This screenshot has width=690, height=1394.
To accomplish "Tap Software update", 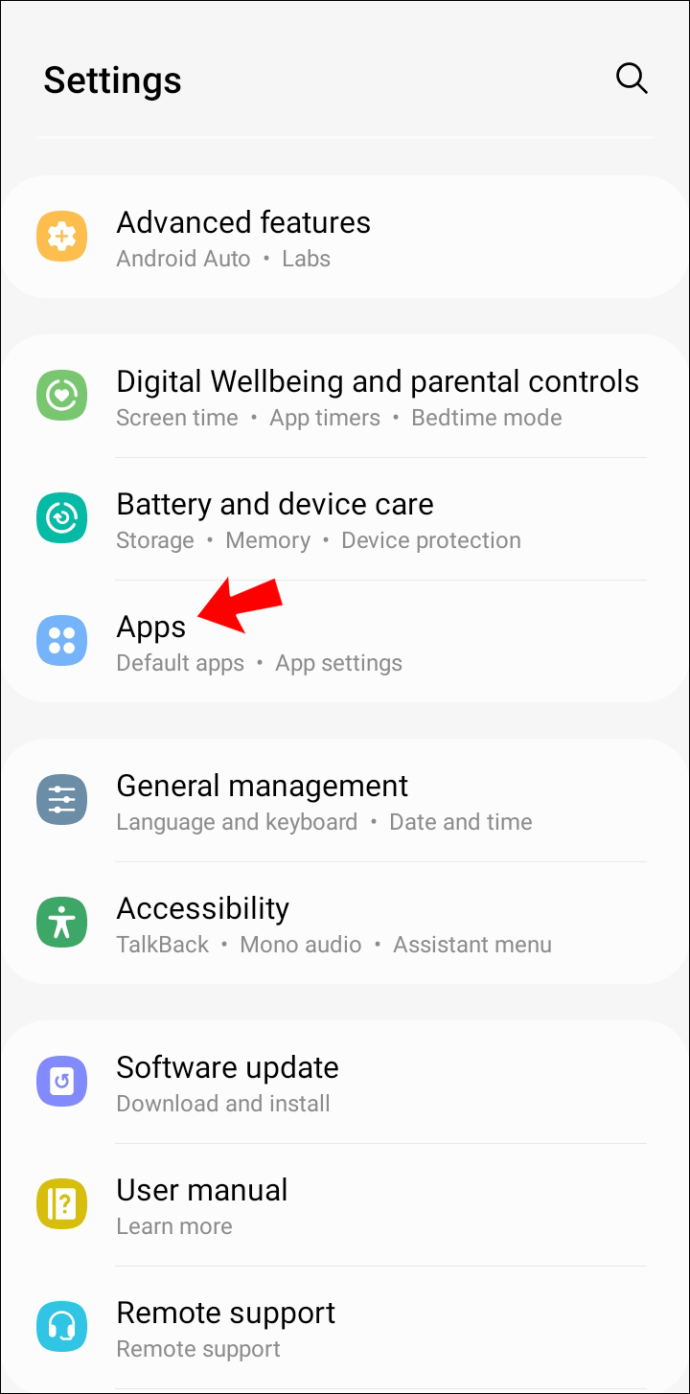I will click(x=345, y=1083).
